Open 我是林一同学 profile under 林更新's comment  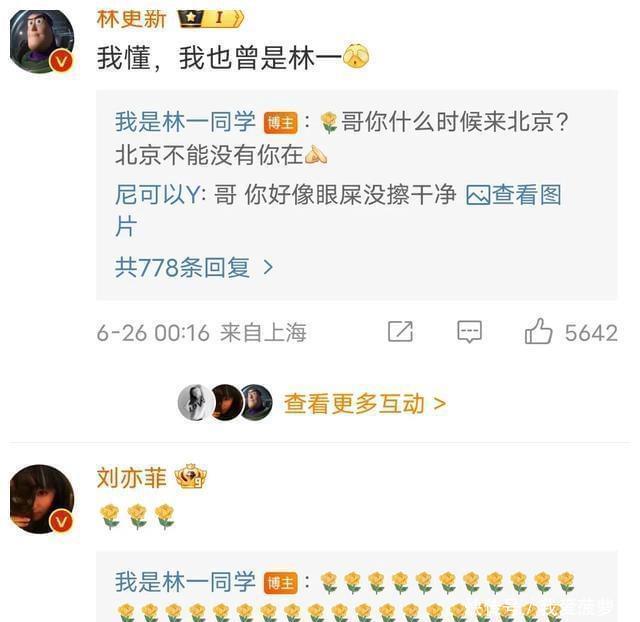(x=185, y=122)
